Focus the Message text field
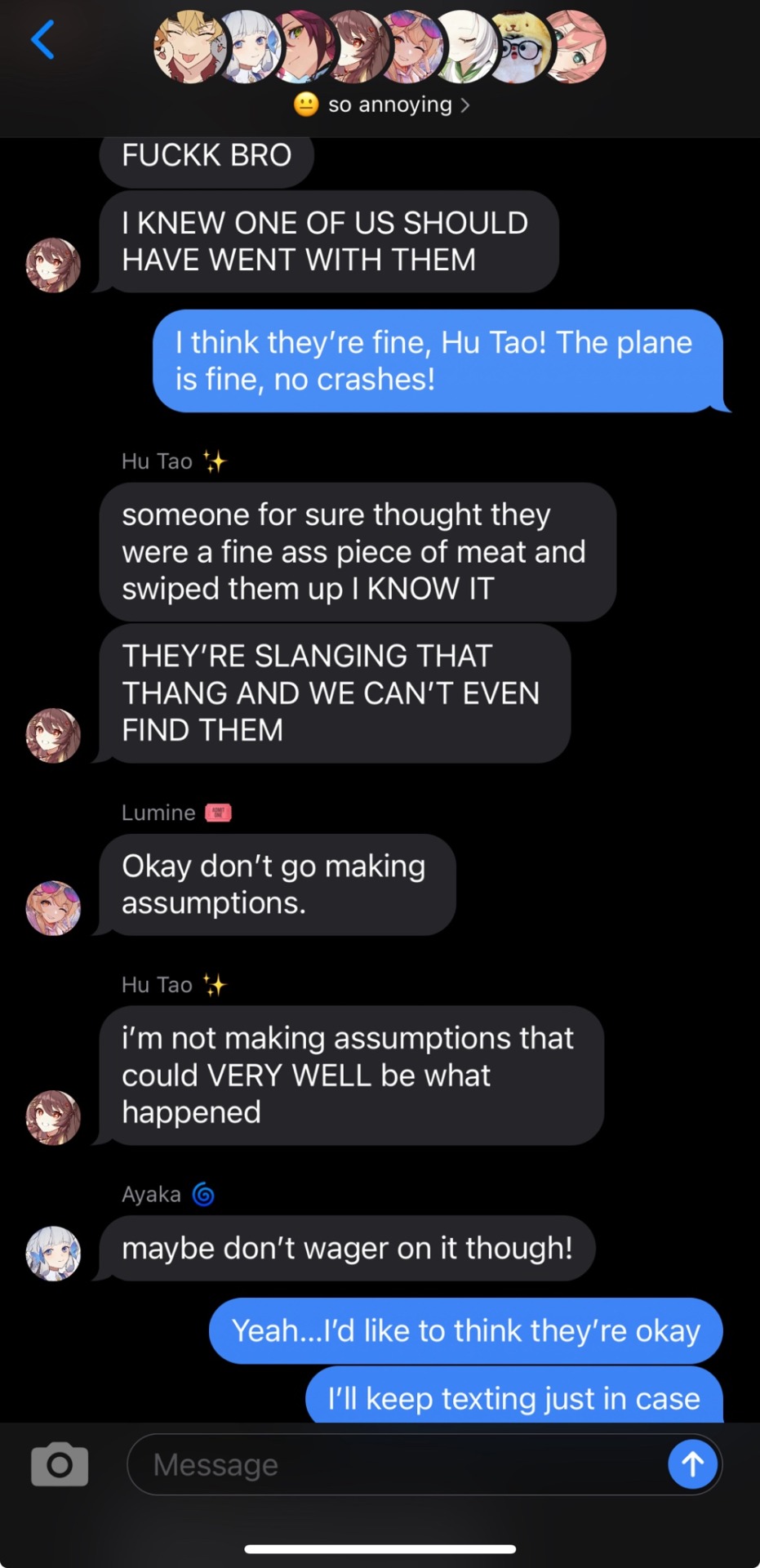760x1568 pixels. coord(392,1464)
